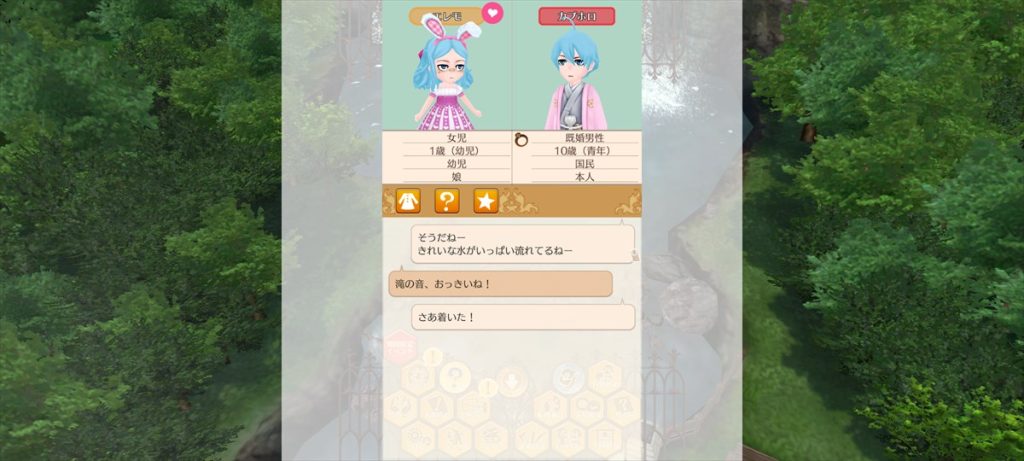Open the outfit button with the dress icon
1024x461 pixels.
tap(408, 201)
